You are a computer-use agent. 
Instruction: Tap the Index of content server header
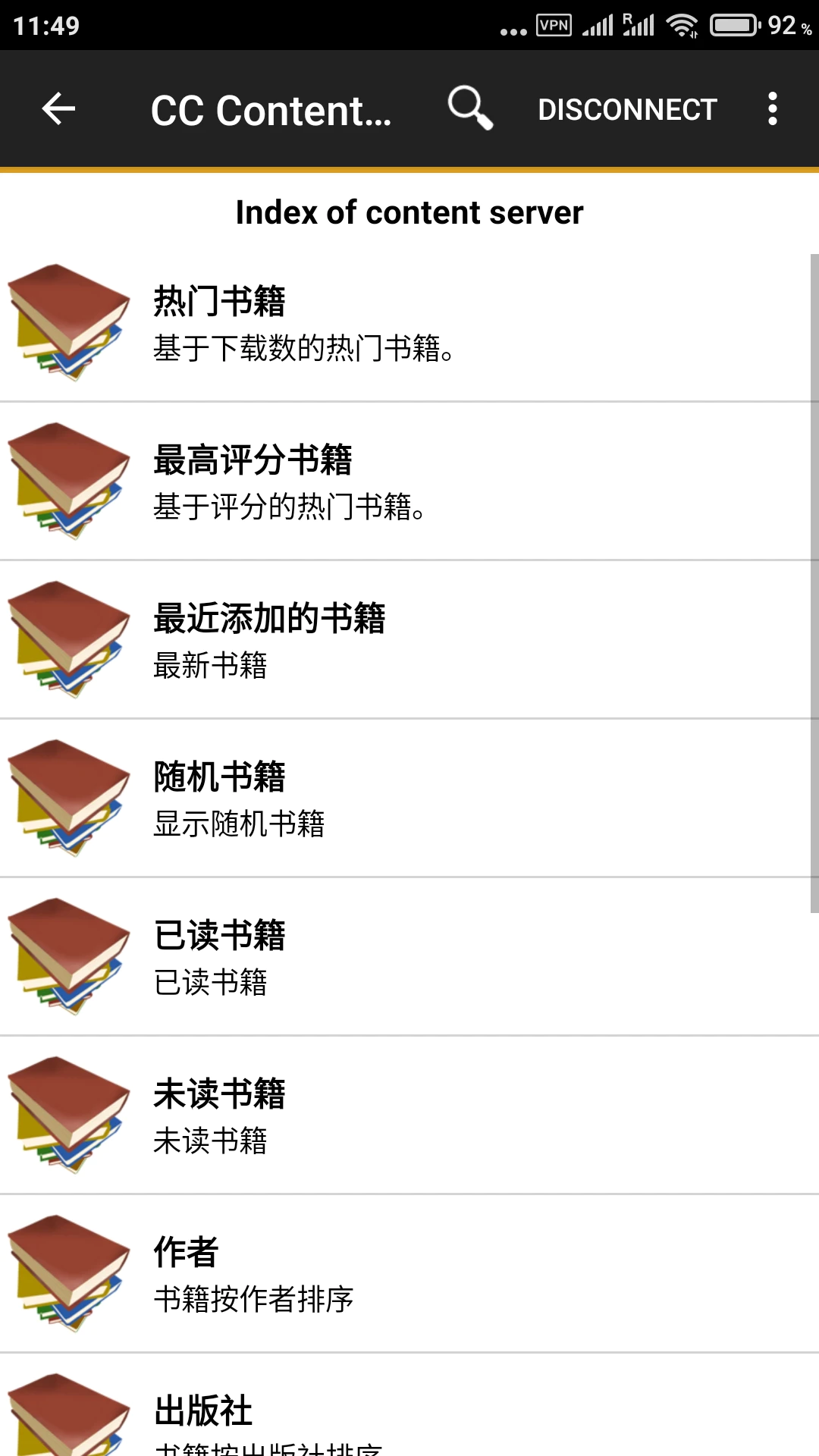tap(409, 212)
